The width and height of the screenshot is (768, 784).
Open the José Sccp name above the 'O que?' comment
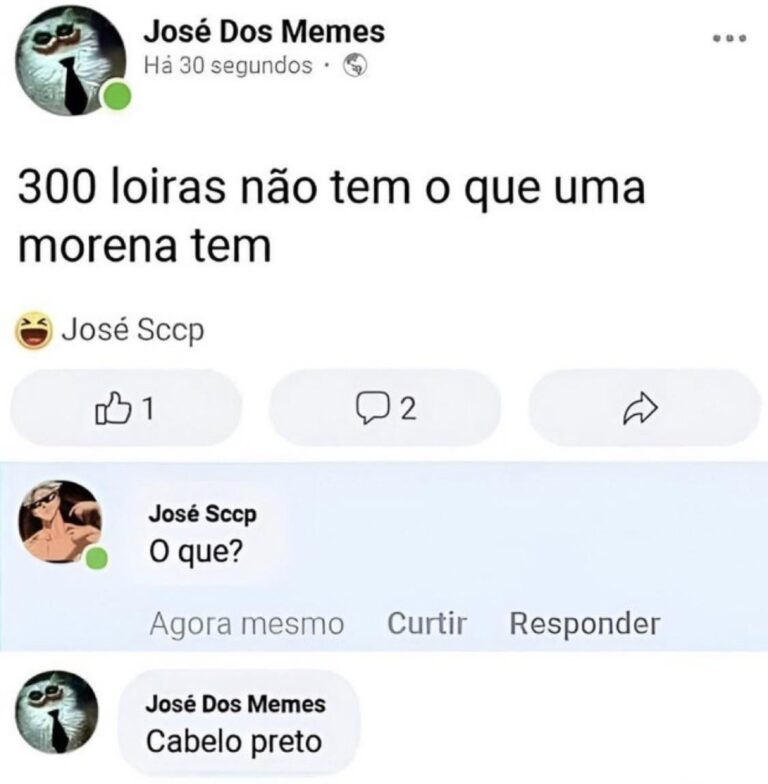(202, 514)
